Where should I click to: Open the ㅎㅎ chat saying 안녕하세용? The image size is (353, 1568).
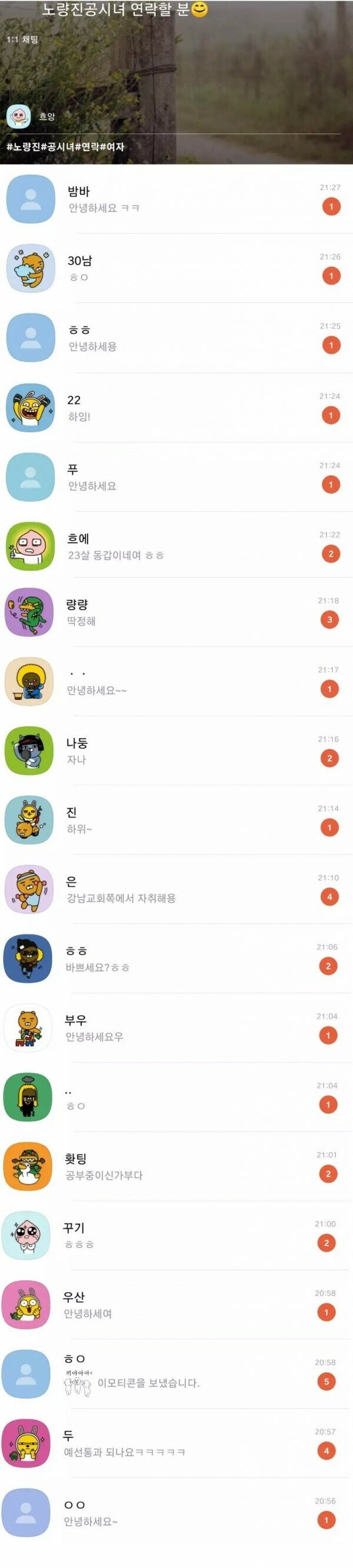click(176, 338)
